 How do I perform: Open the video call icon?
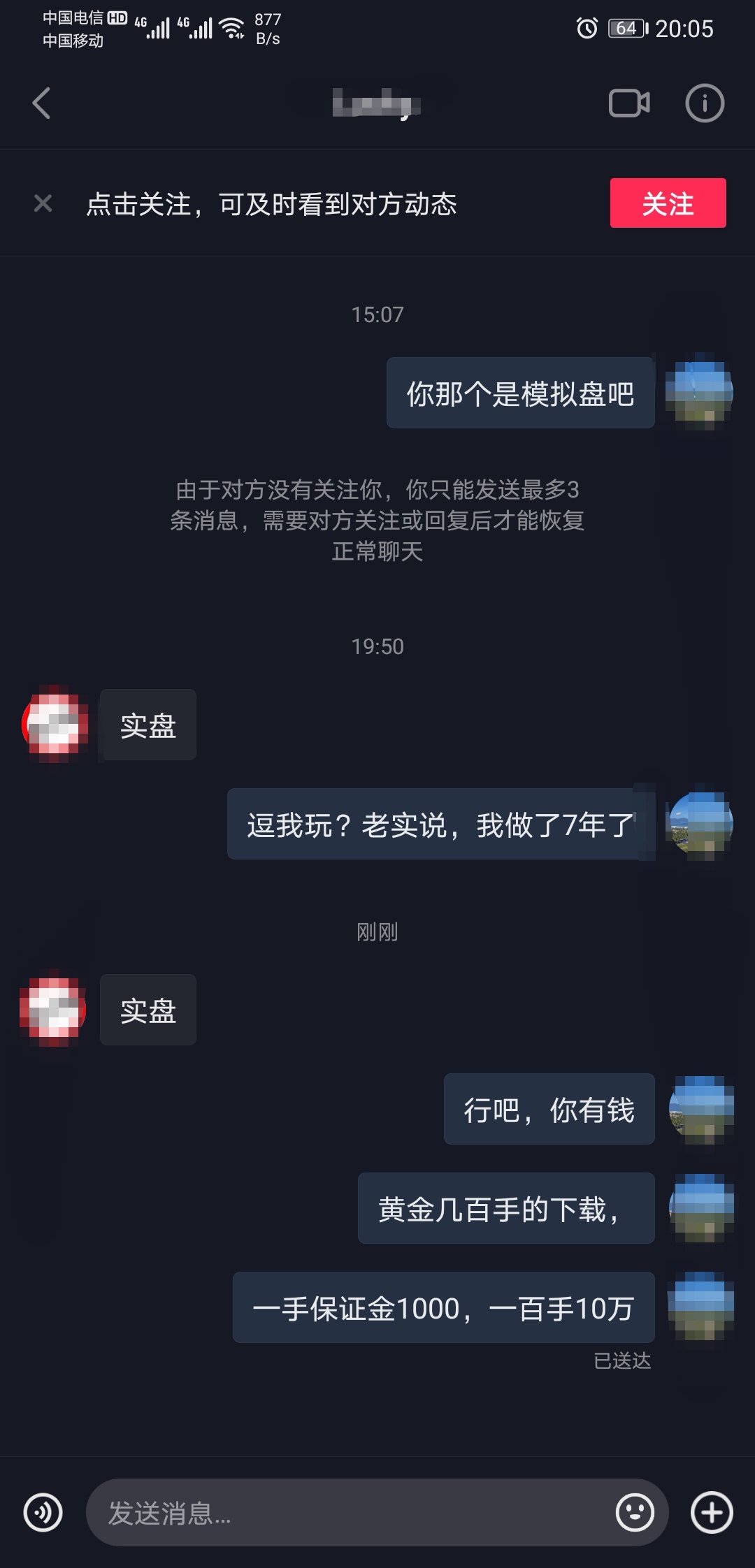click(628, 103)
